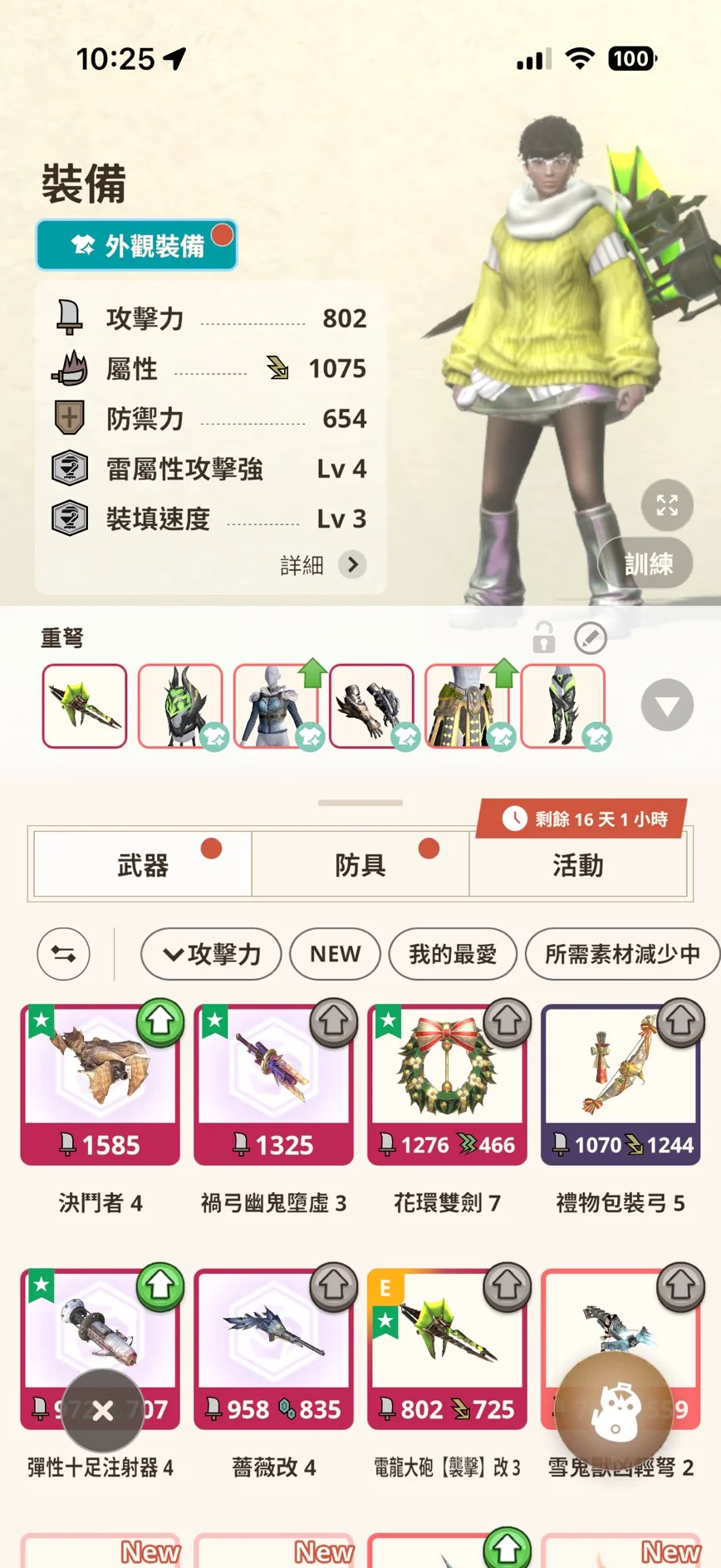Switch to the 武器 tab
This screenshot has width=721, height=1568.
(143, 865)
